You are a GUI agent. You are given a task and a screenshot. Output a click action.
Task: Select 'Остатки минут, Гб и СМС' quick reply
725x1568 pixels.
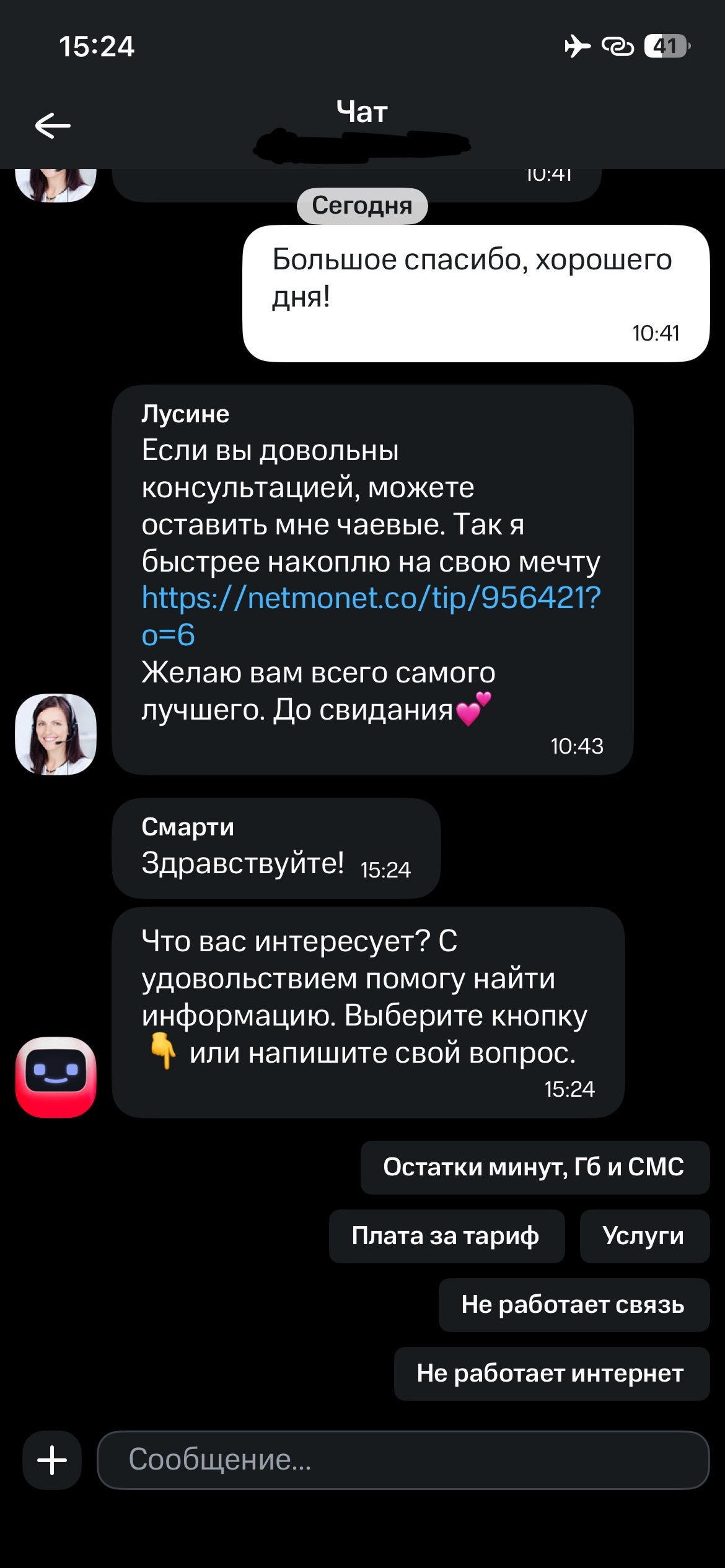coord(534,1167)
